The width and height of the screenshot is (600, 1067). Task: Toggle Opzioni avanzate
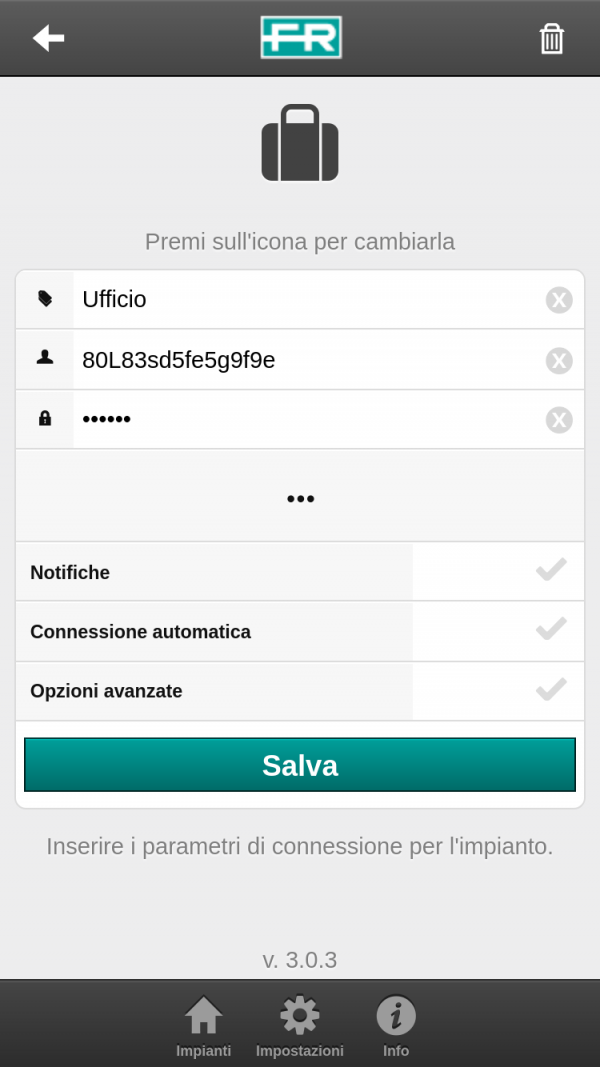click(550, 690)
